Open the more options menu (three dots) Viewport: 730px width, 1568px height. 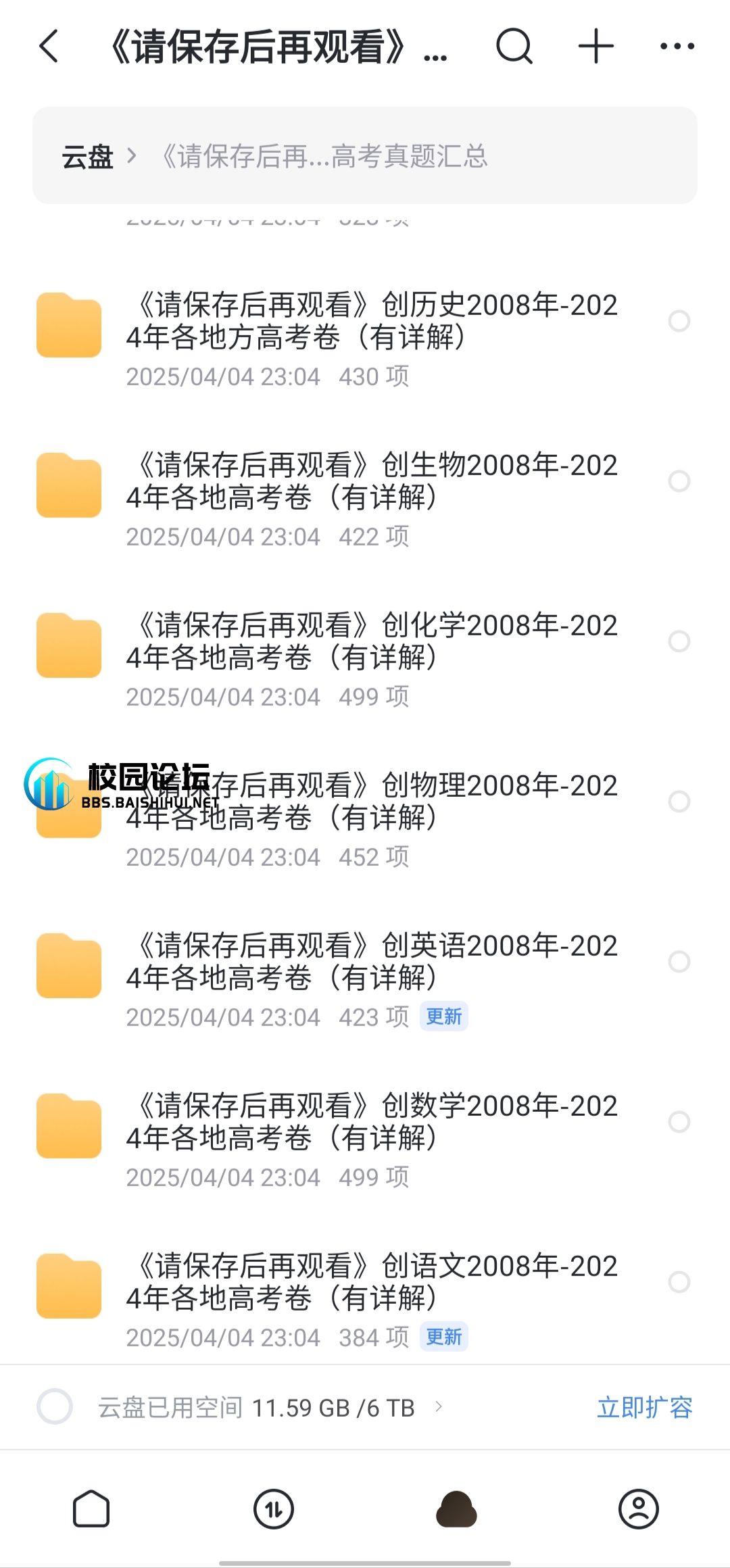tap(678, 46)
